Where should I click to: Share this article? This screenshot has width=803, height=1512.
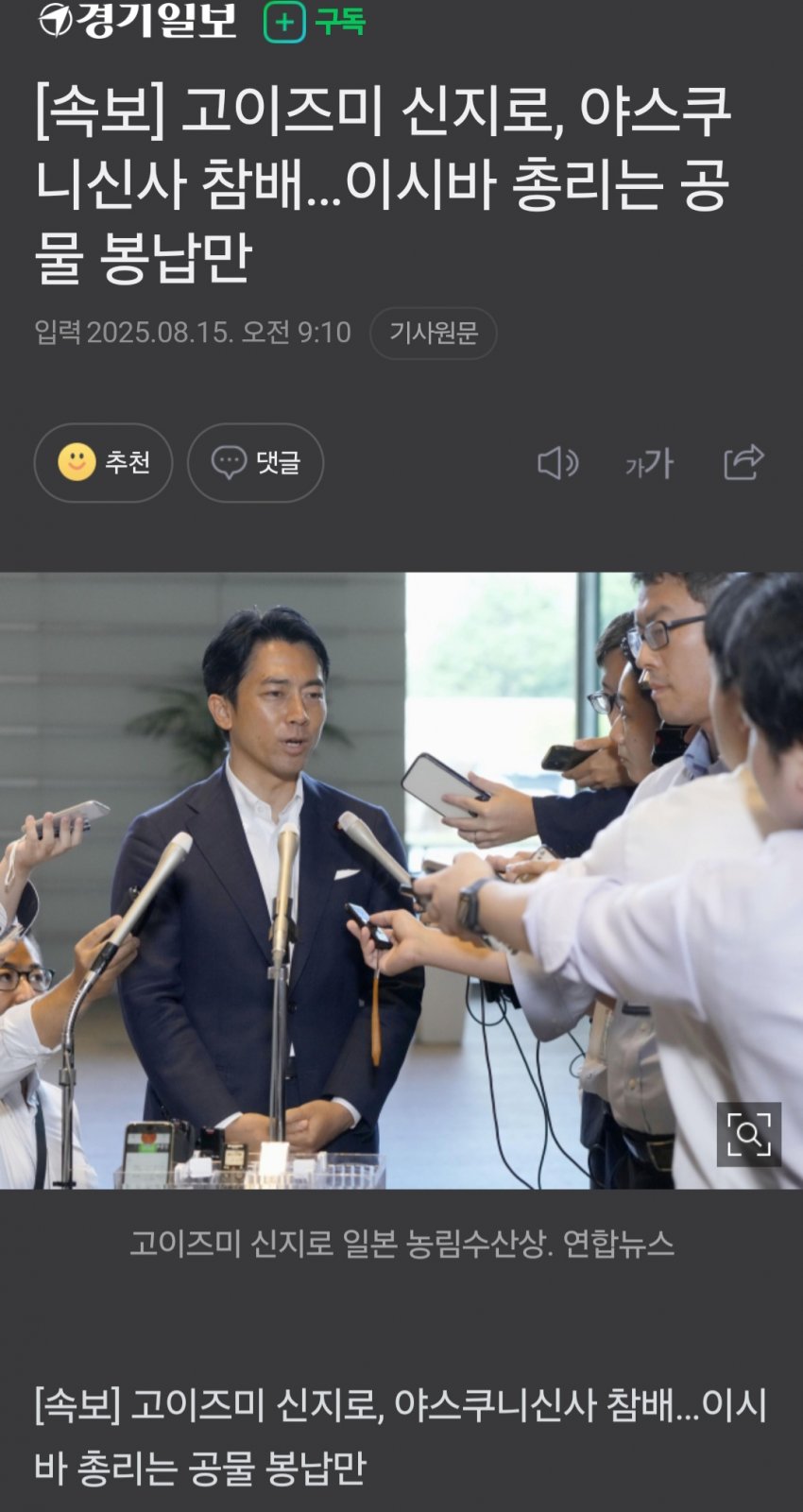pos(743,462)
